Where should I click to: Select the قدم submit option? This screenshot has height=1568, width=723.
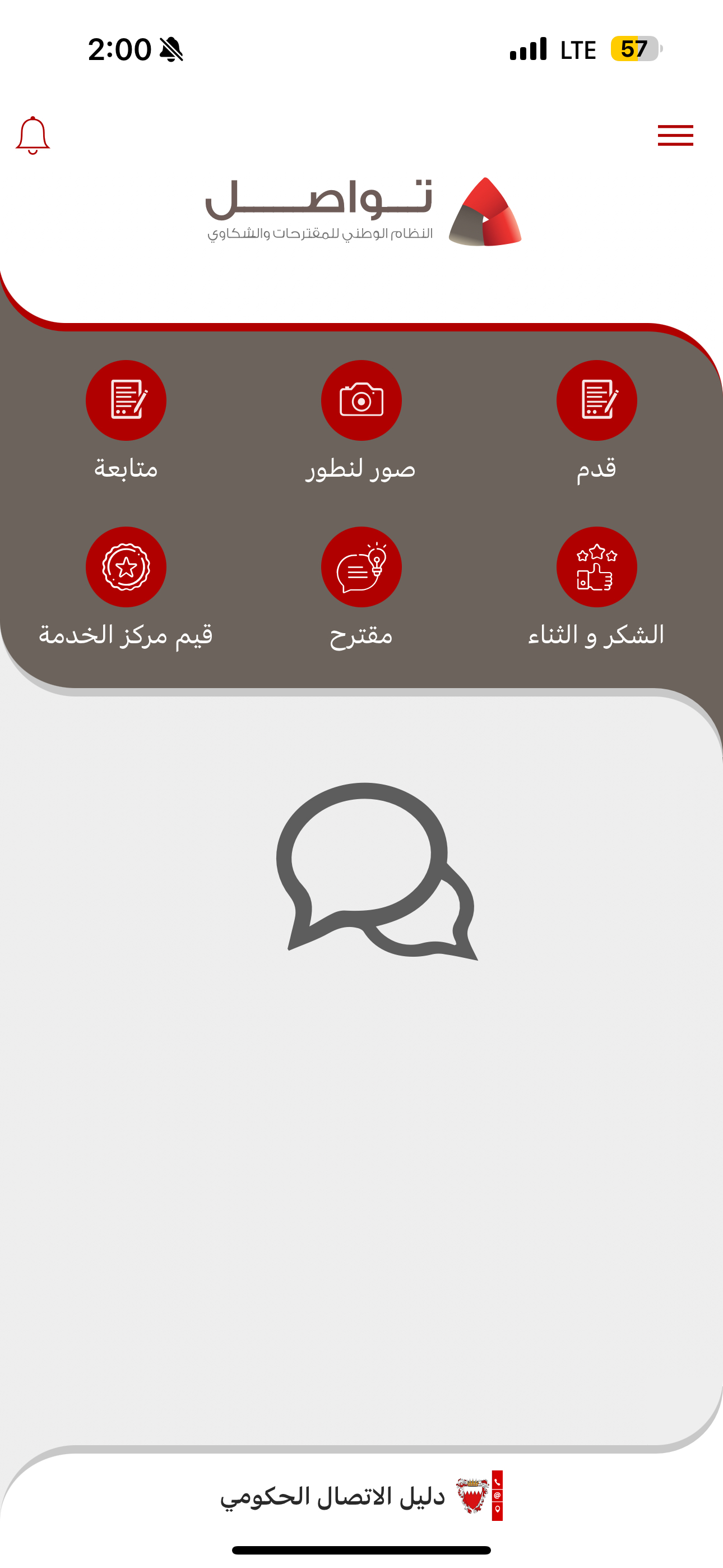click(596, 400)
